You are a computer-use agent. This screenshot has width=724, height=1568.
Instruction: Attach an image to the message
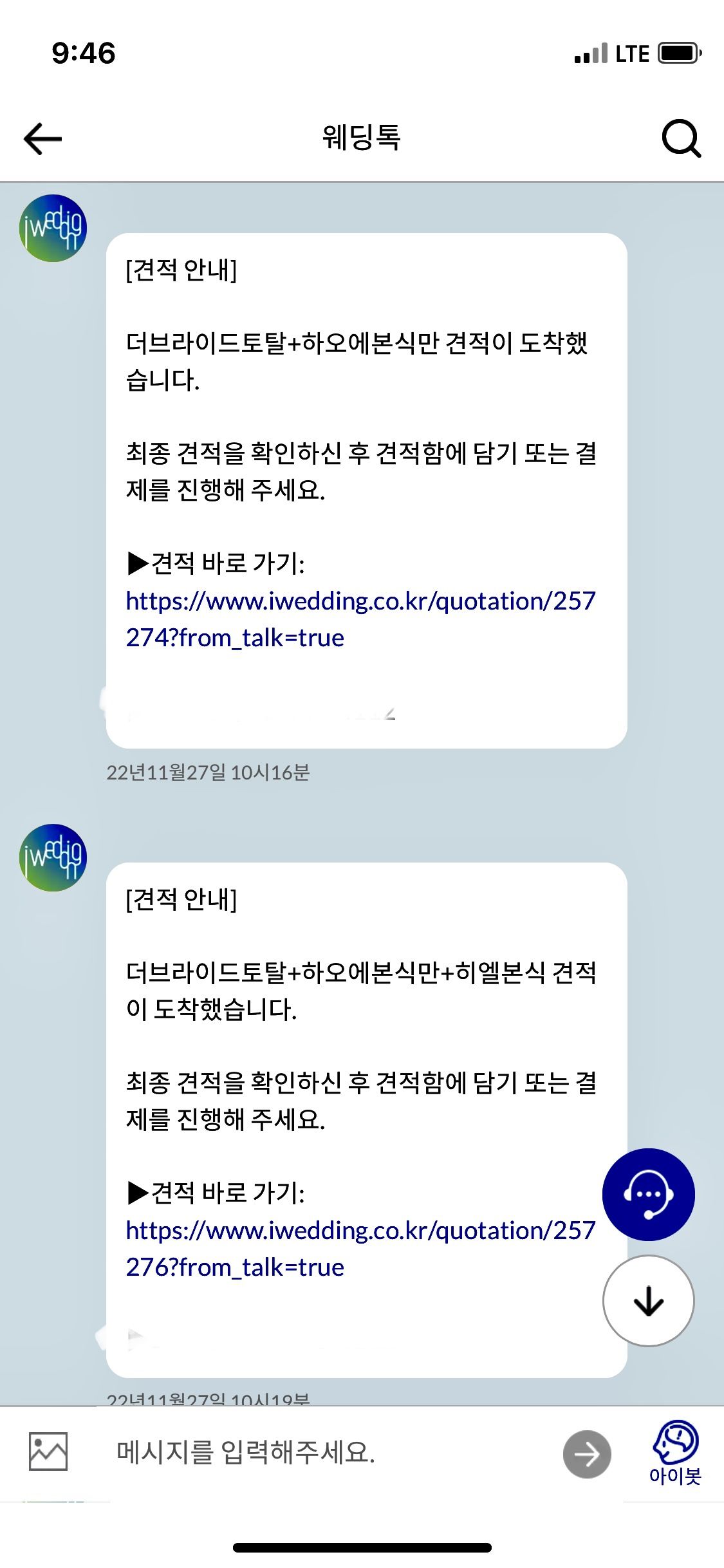[48, 1451]
